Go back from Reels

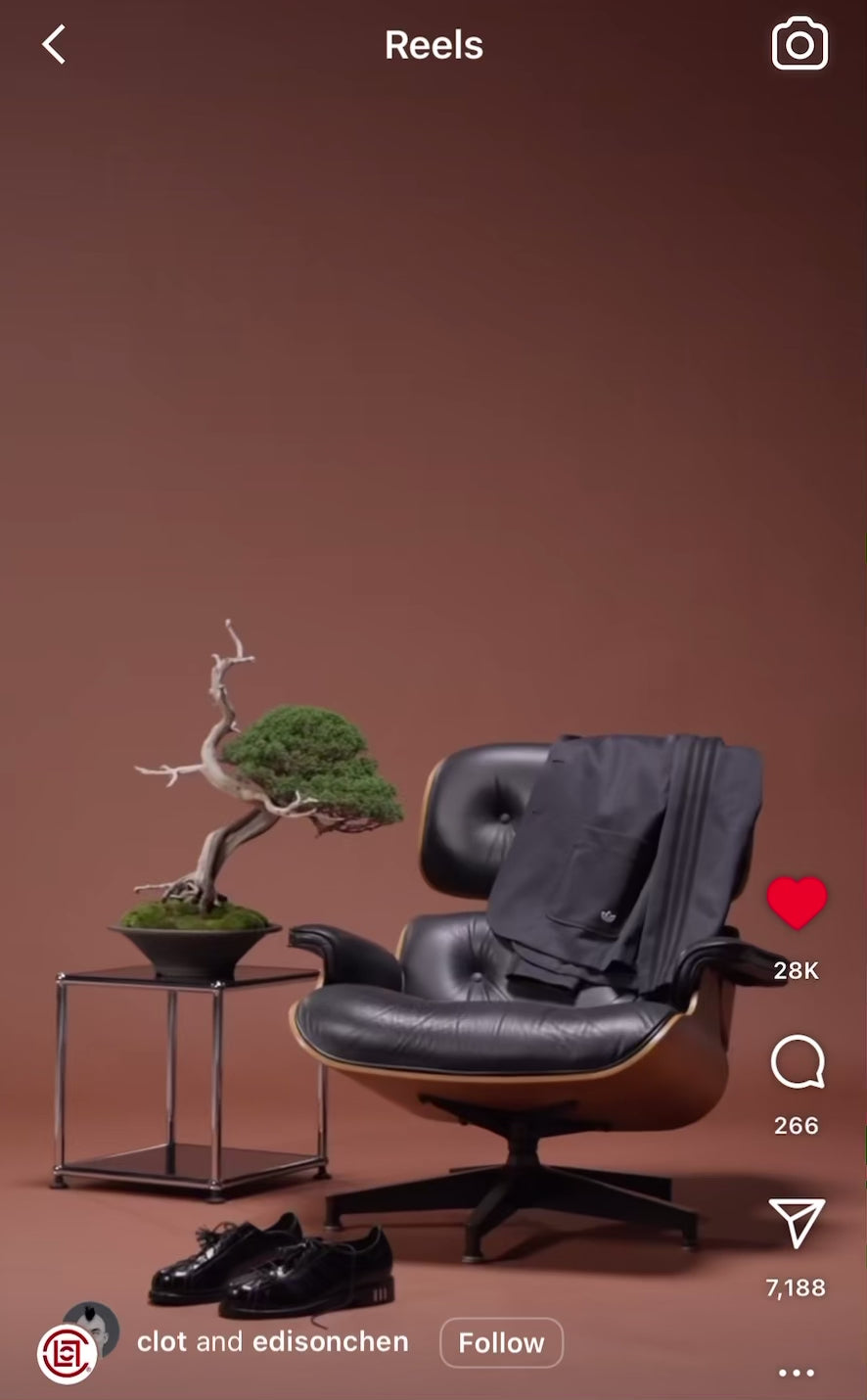[x=54, y=45]
